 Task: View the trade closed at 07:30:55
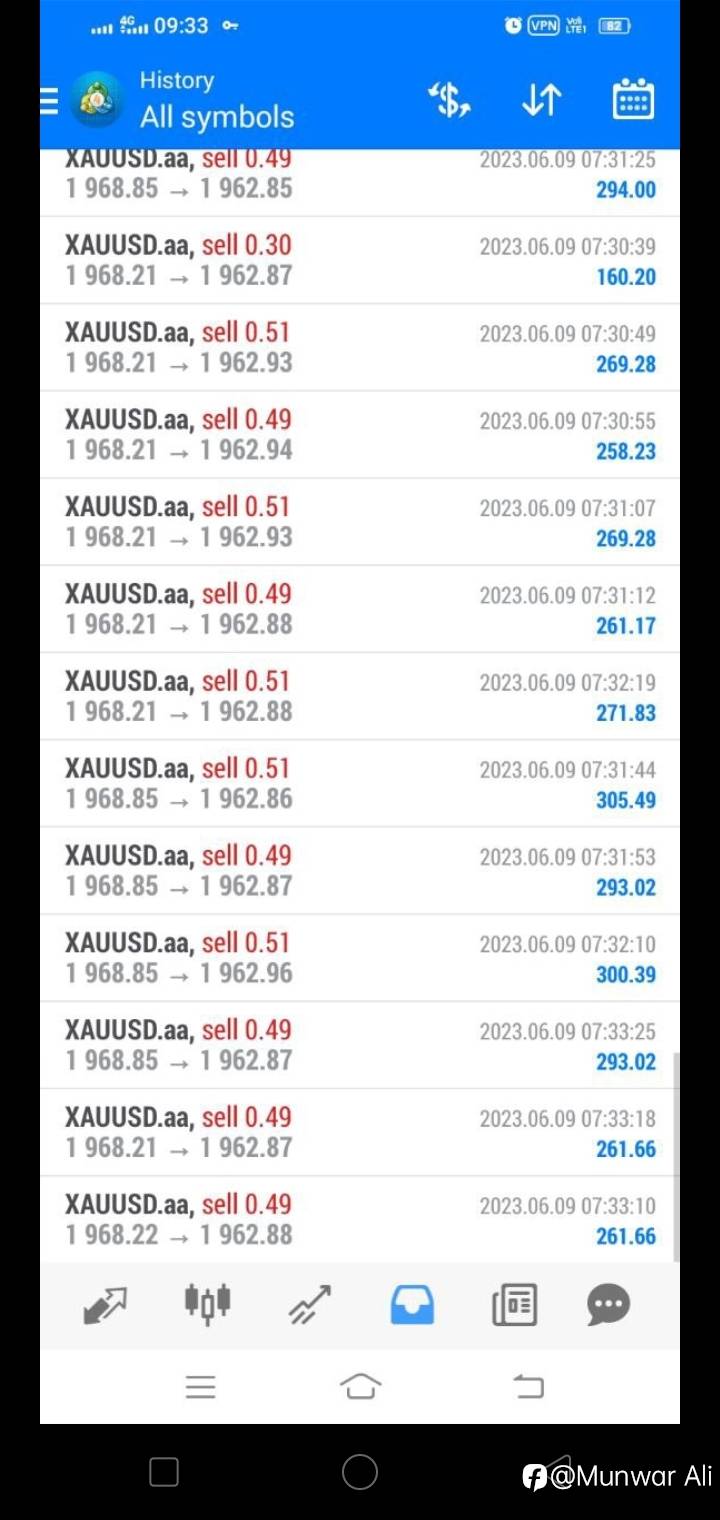360,434
